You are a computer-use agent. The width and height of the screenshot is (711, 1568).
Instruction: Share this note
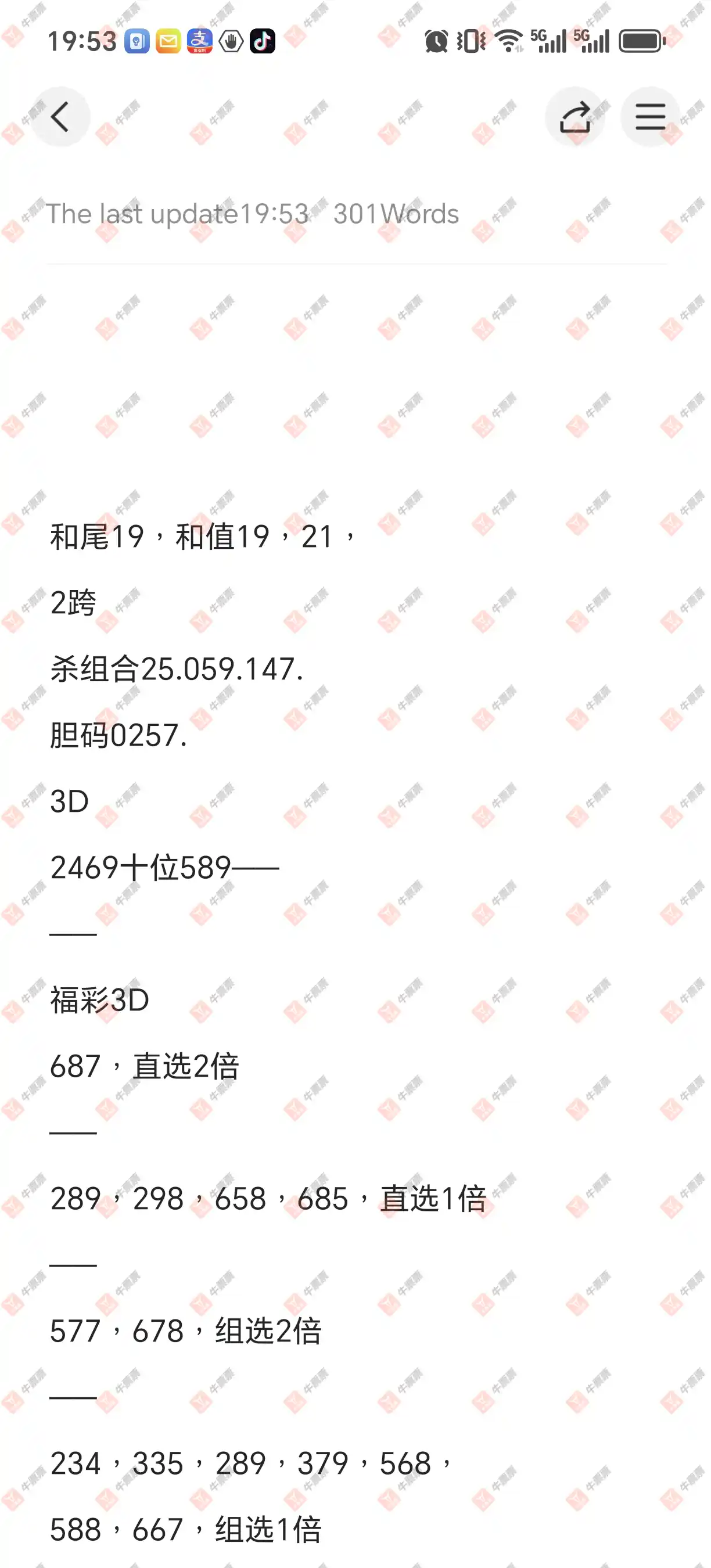click(x=575, y=117)
